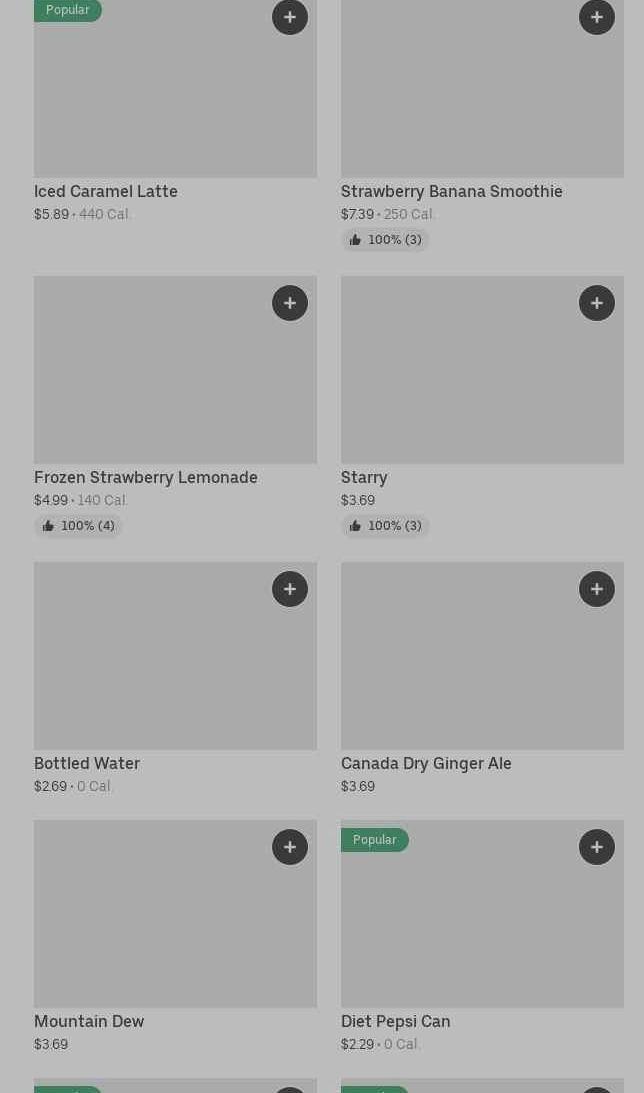Open Iced Caramel Latte item details
This screenshot has width=644, height=1093.
(106, 191)
